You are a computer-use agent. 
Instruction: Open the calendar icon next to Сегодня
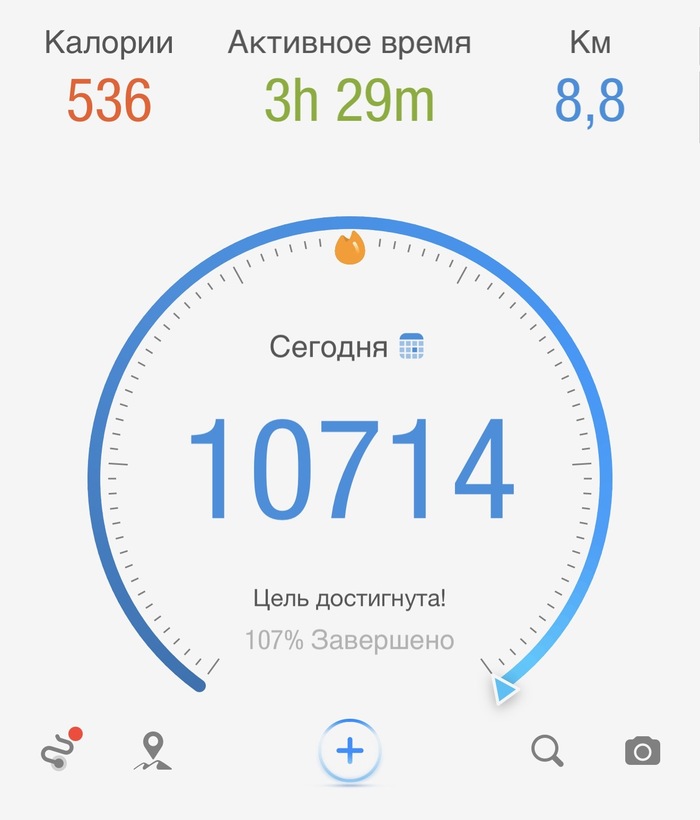[x=412, y=346]
